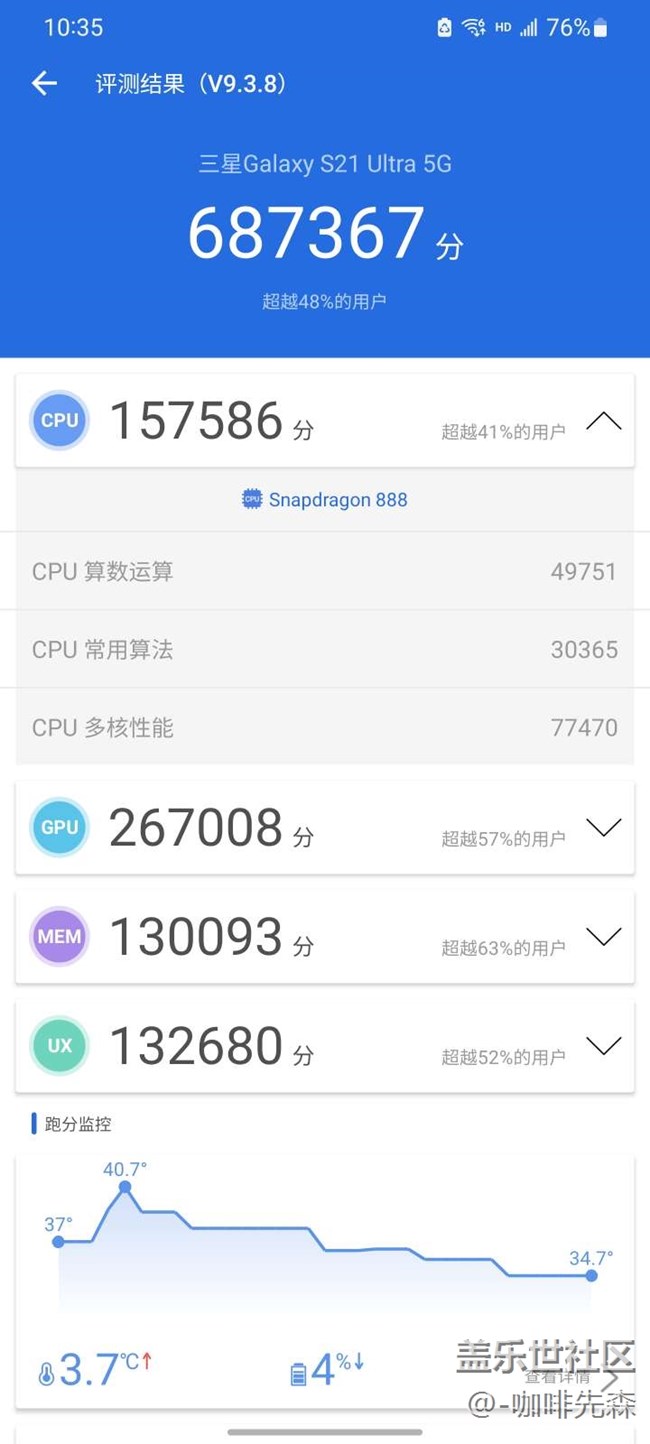Collapse the CPU score section
Screen dimensions: 650x1444
coord(603,421)
